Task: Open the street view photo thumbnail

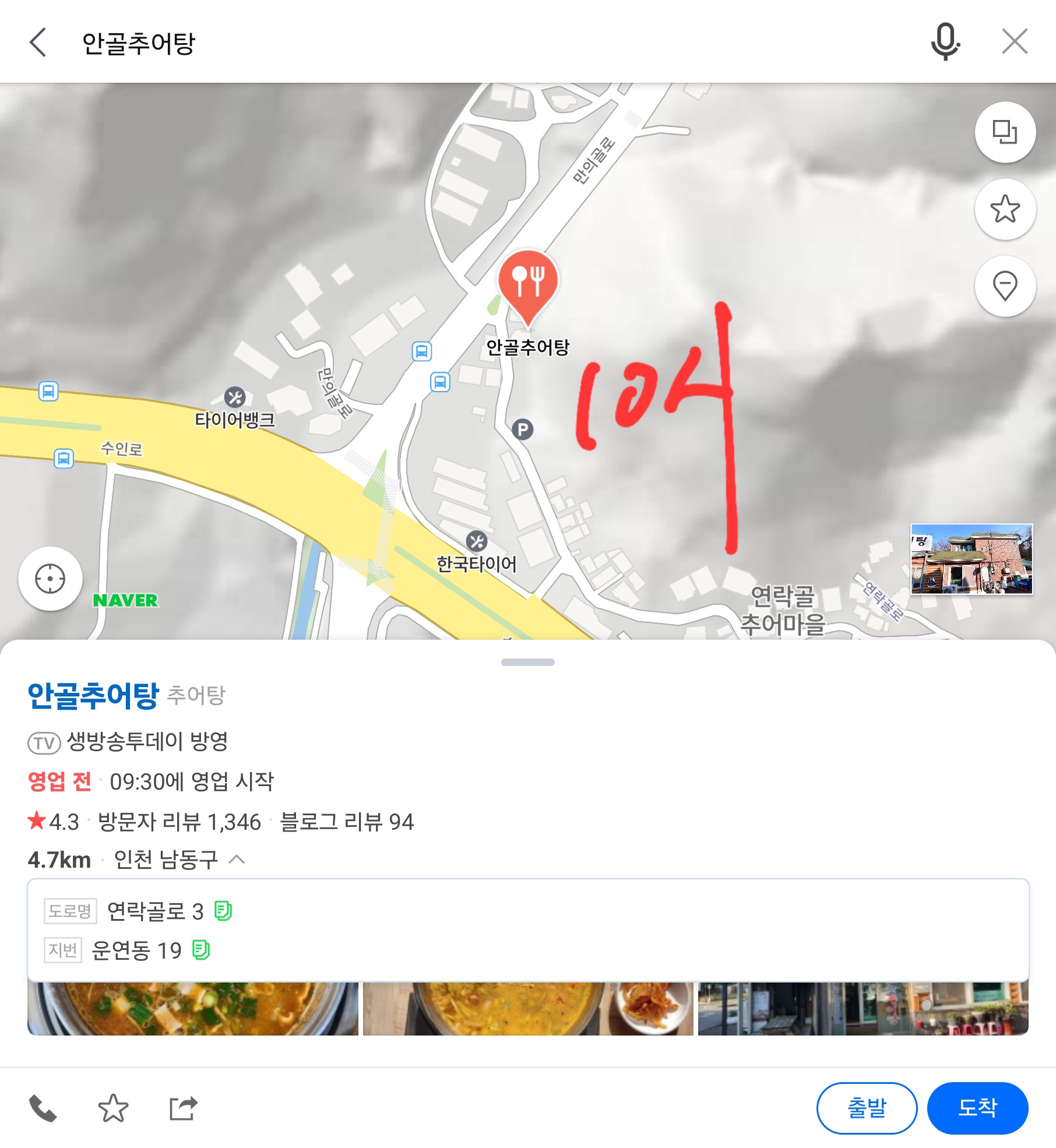Action: (x=971, y=559)
